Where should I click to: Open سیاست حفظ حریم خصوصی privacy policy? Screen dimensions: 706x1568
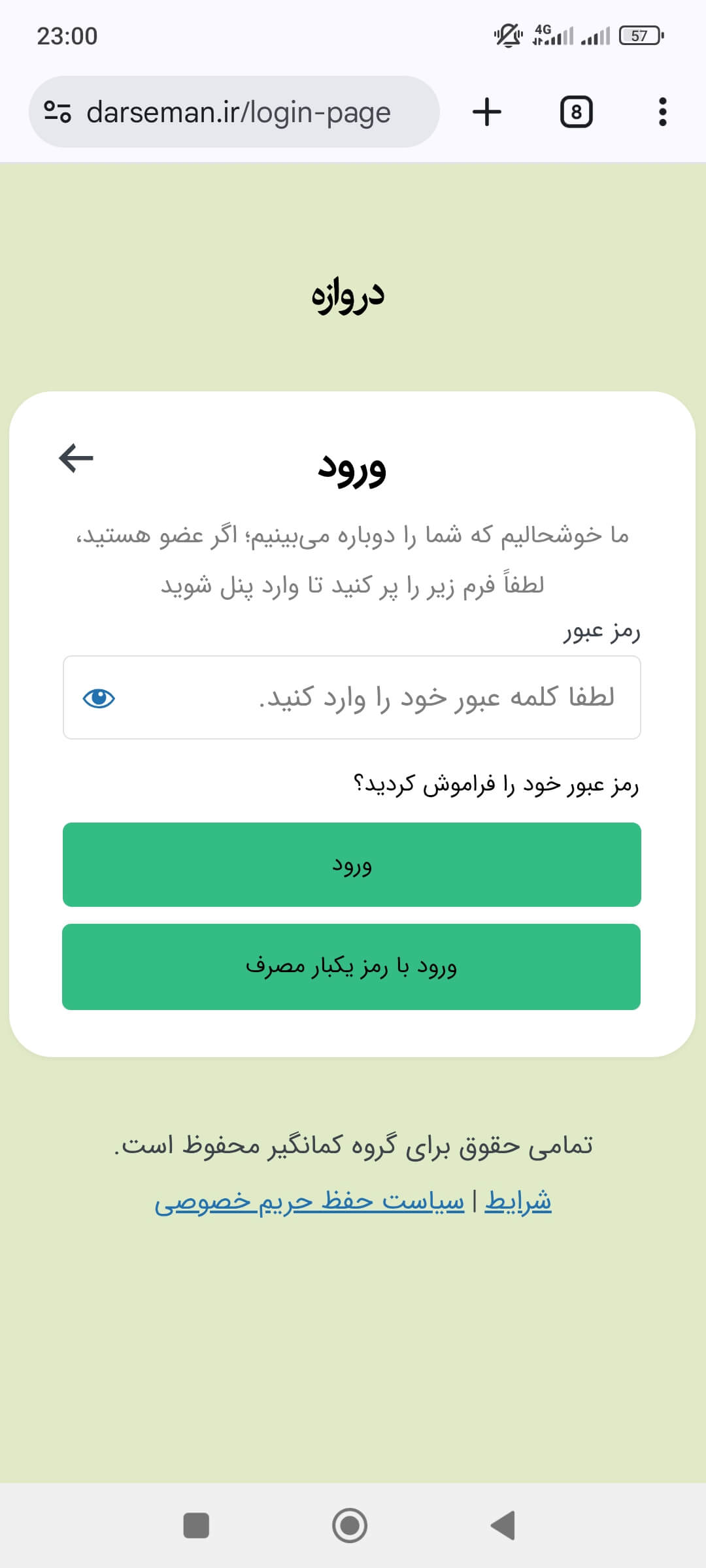tap(309, 1201)
